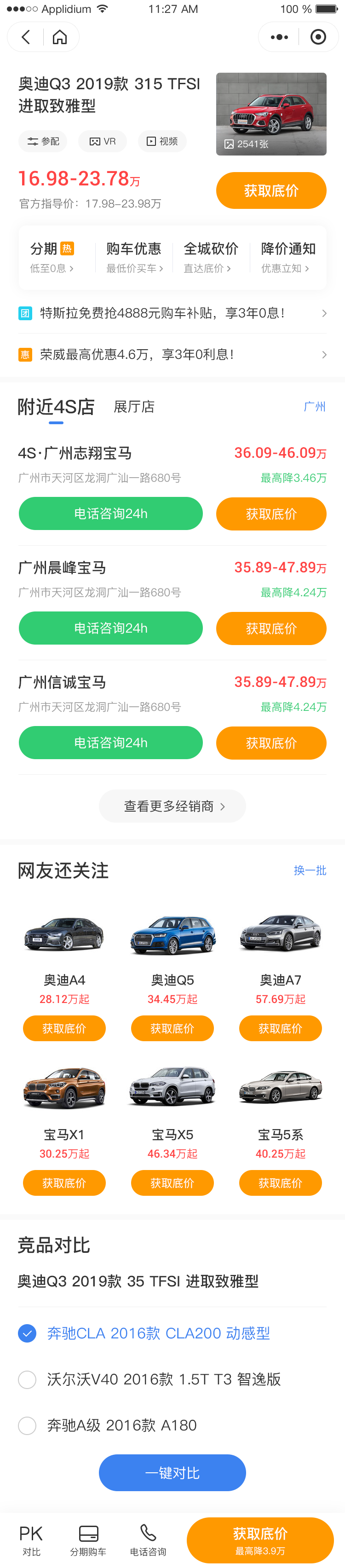Open the 视频 video chip
The image size is (345, 1568).
pyautogui.click(x=162, y=141)
